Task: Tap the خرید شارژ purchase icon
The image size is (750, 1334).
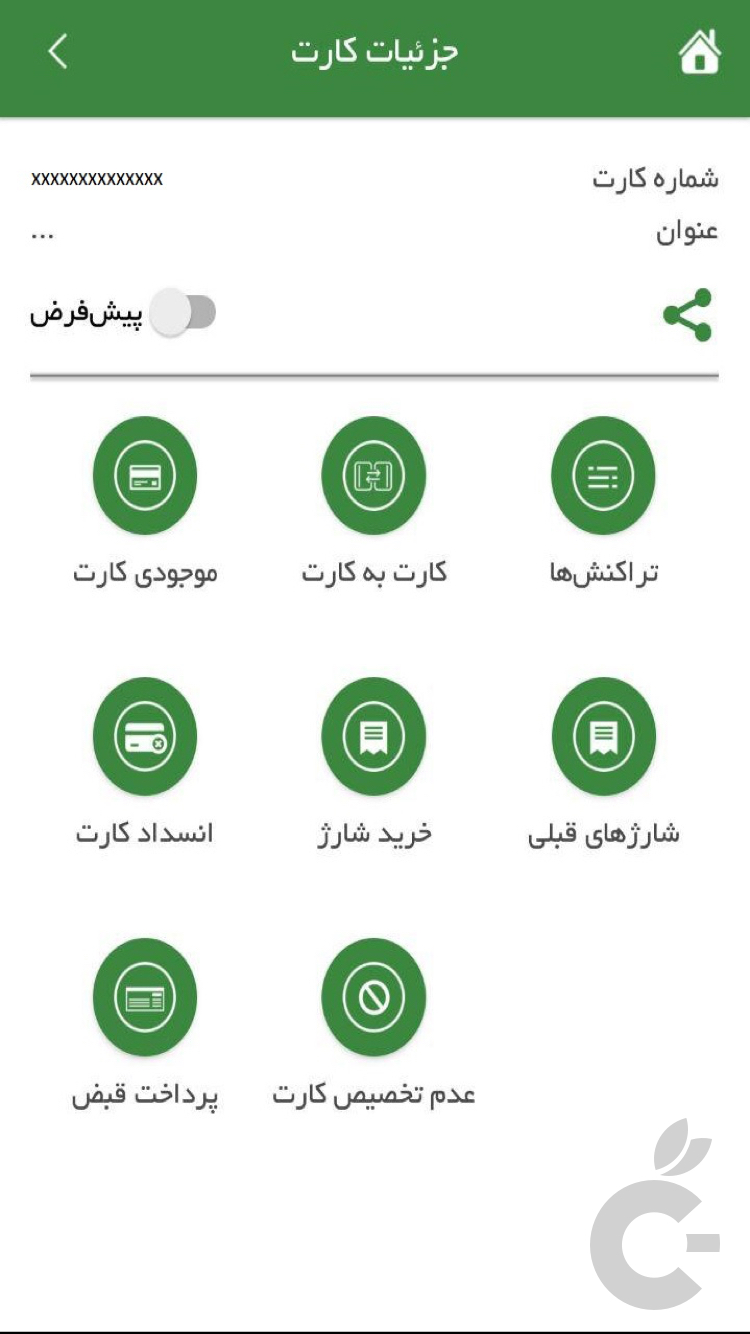Action: point(373,736)
